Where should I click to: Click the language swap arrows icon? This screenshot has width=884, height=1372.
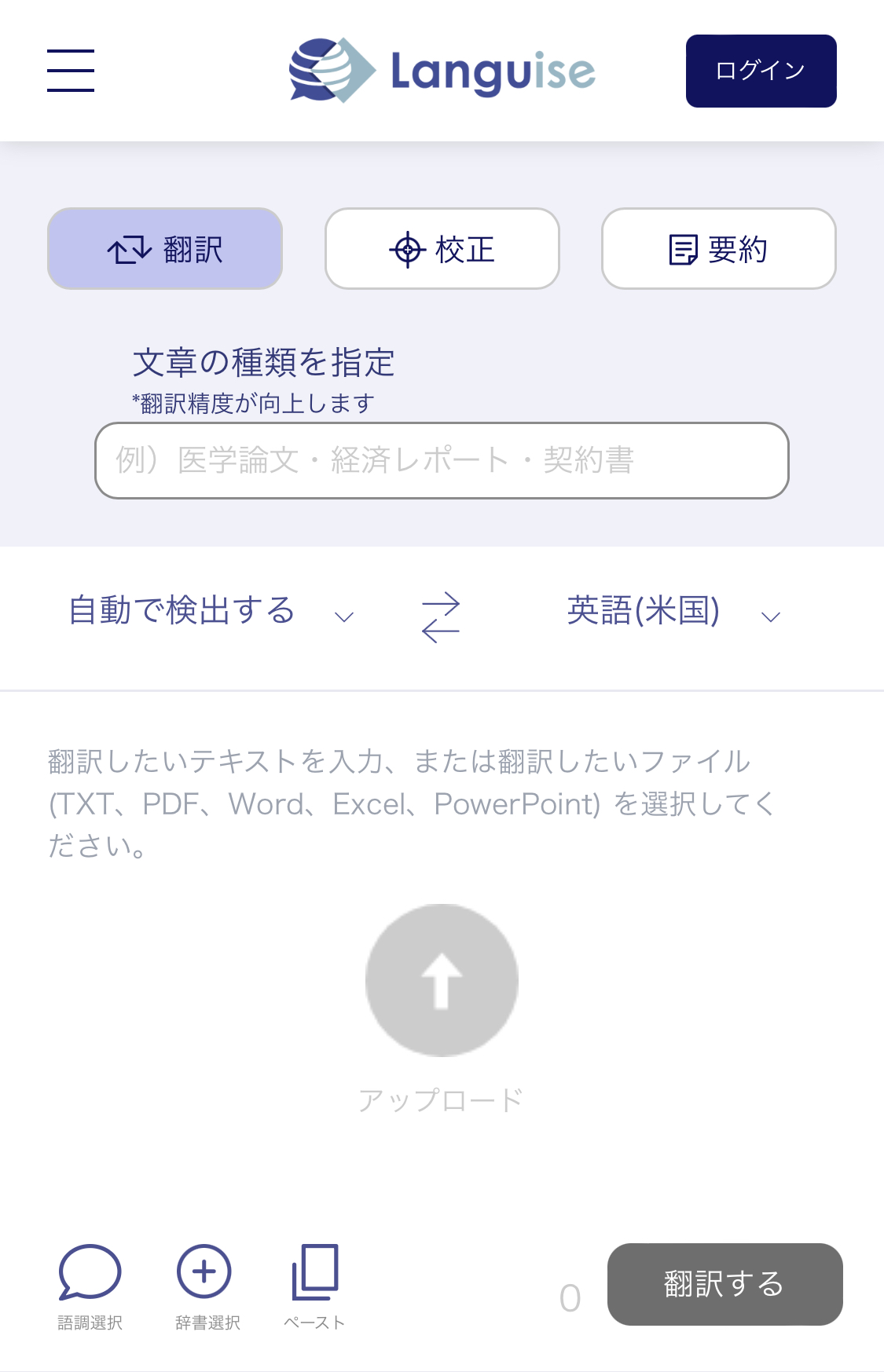point(442,616)
